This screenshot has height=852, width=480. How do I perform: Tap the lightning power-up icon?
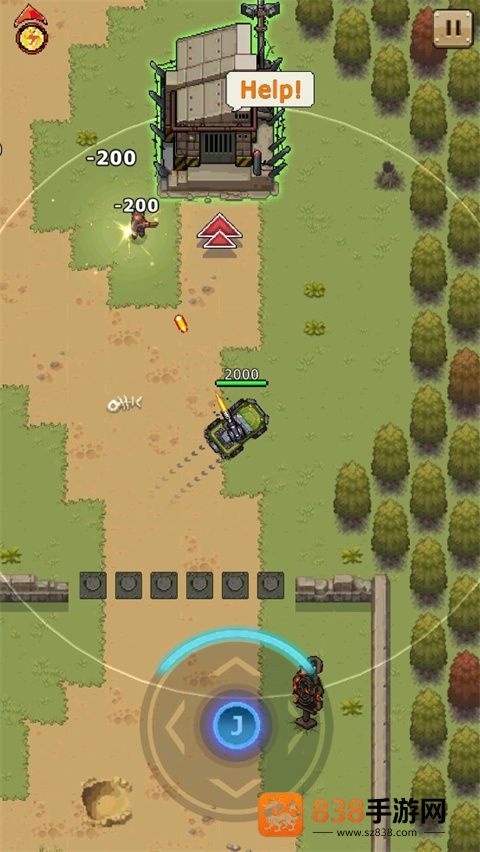32,38
